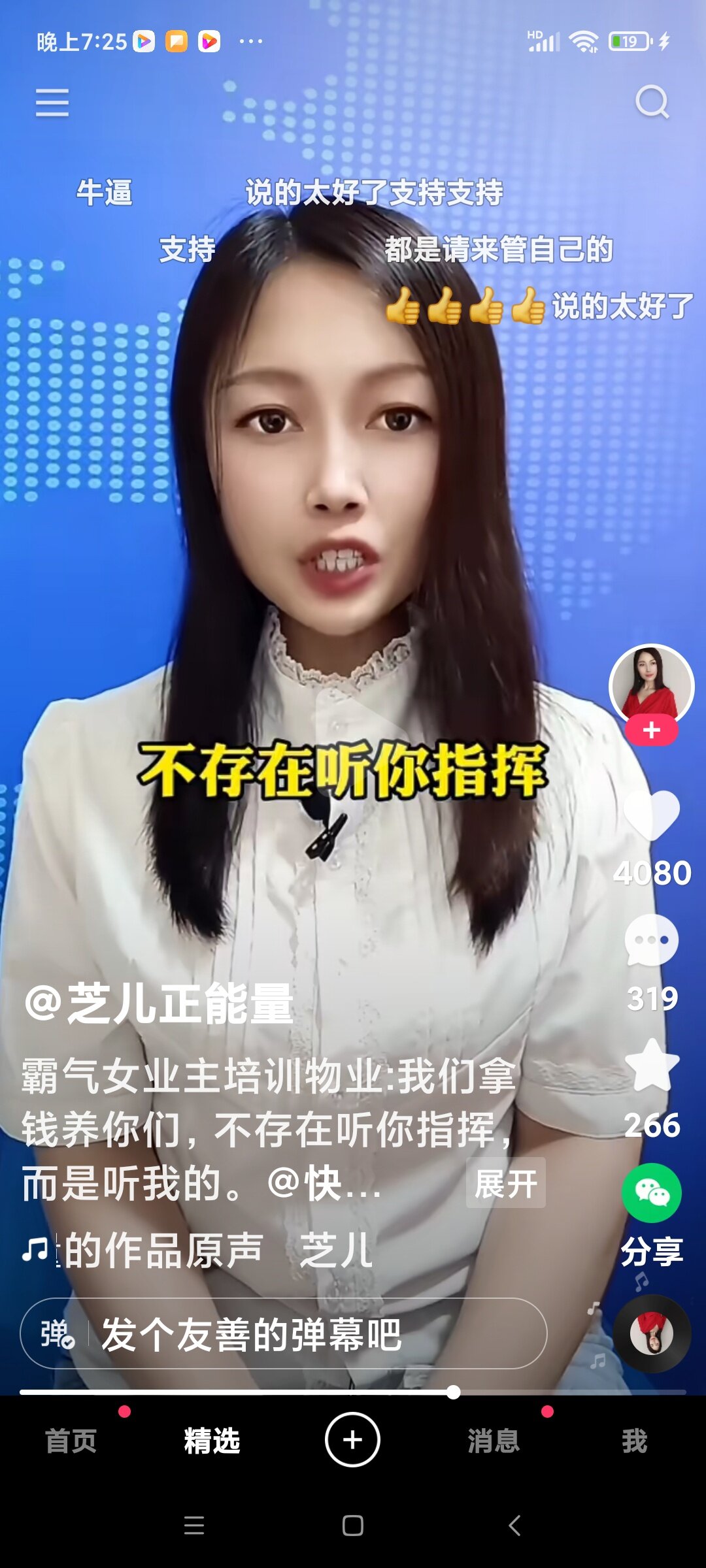
Task: Switch to the 我 tab
Action: point(634,1441)
